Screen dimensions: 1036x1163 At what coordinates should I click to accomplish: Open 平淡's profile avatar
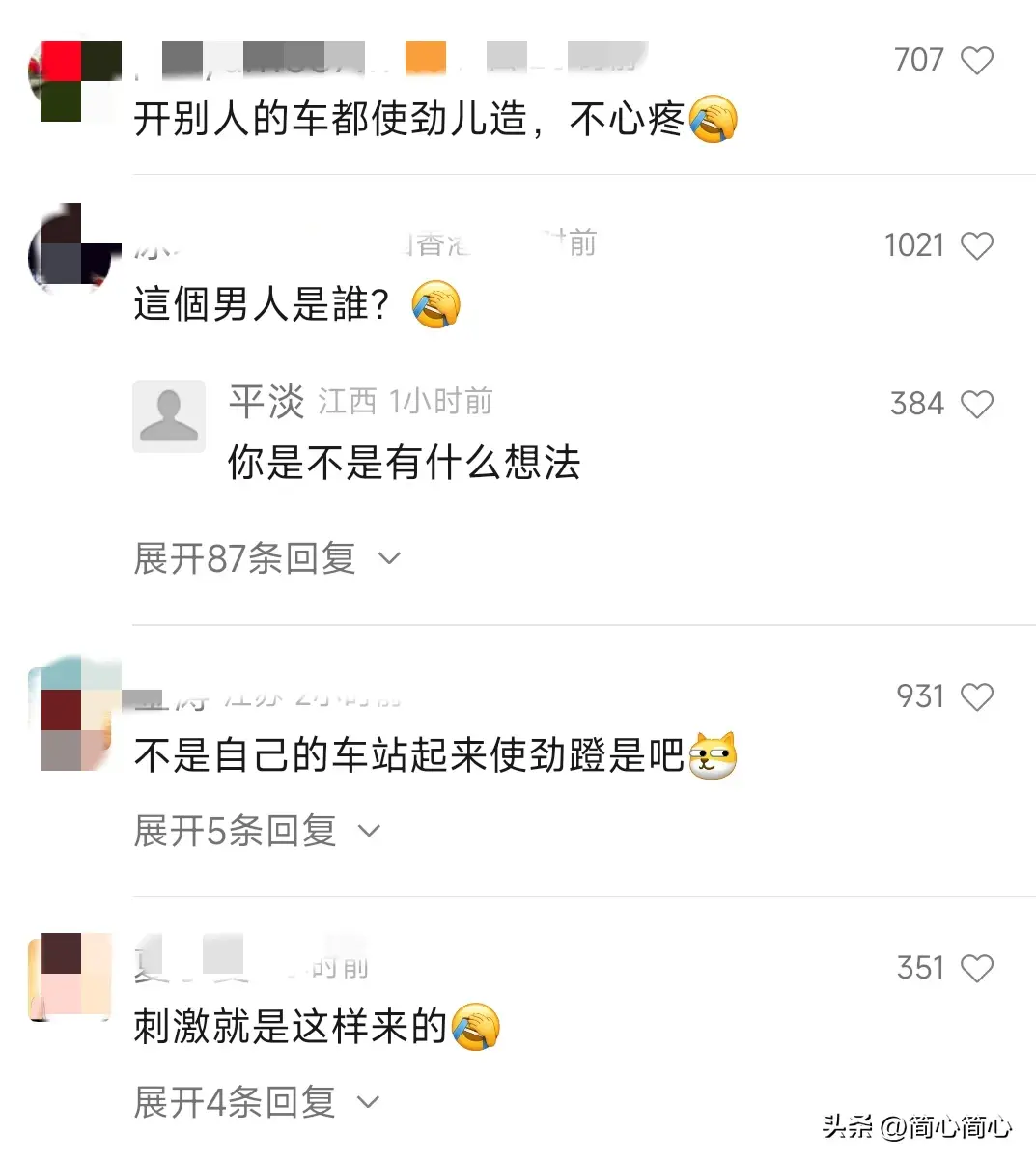[169, 416]
